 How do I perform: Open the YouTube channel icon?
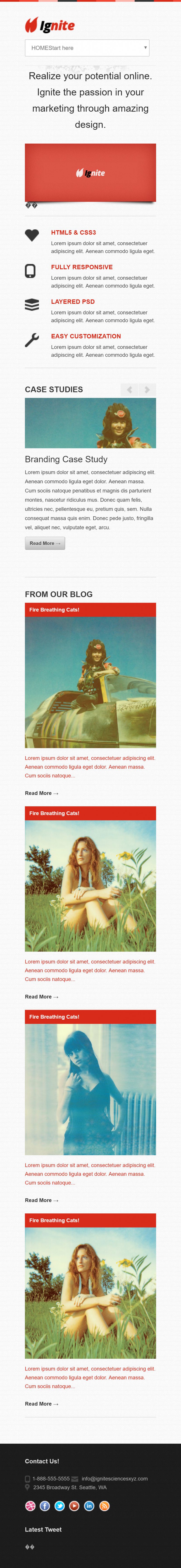point(74,1506)
